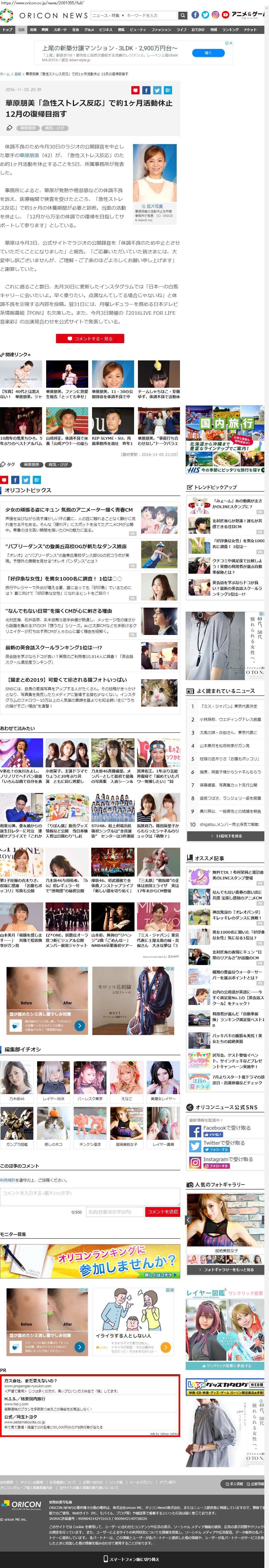Go to ホーム via breadcrumb link

pyautogui.click(x=5, y=74)
